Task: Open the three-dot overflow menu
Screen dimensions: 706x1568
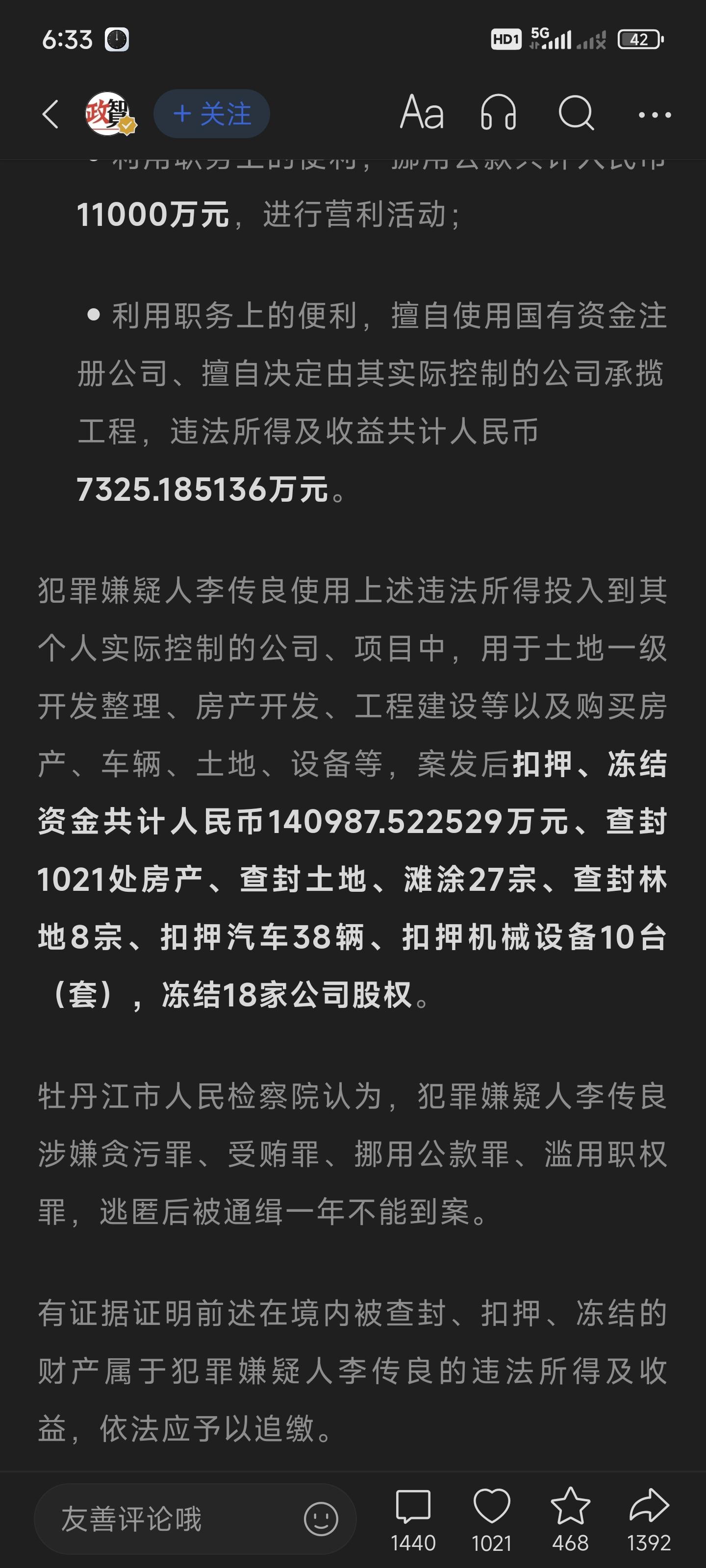Action: pos(654,115)
